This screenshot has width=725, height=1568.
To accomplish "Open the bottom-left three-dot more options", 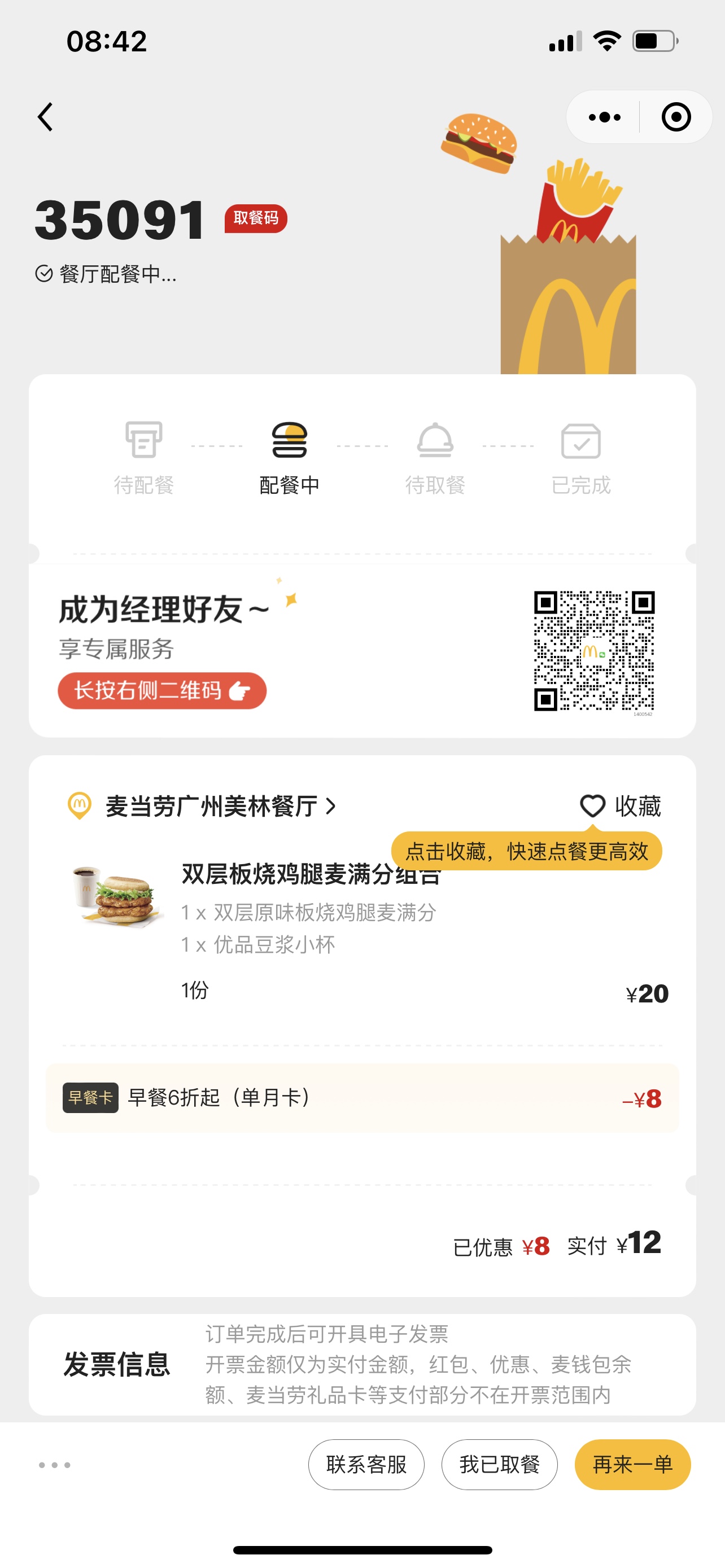I will 55,1465.
